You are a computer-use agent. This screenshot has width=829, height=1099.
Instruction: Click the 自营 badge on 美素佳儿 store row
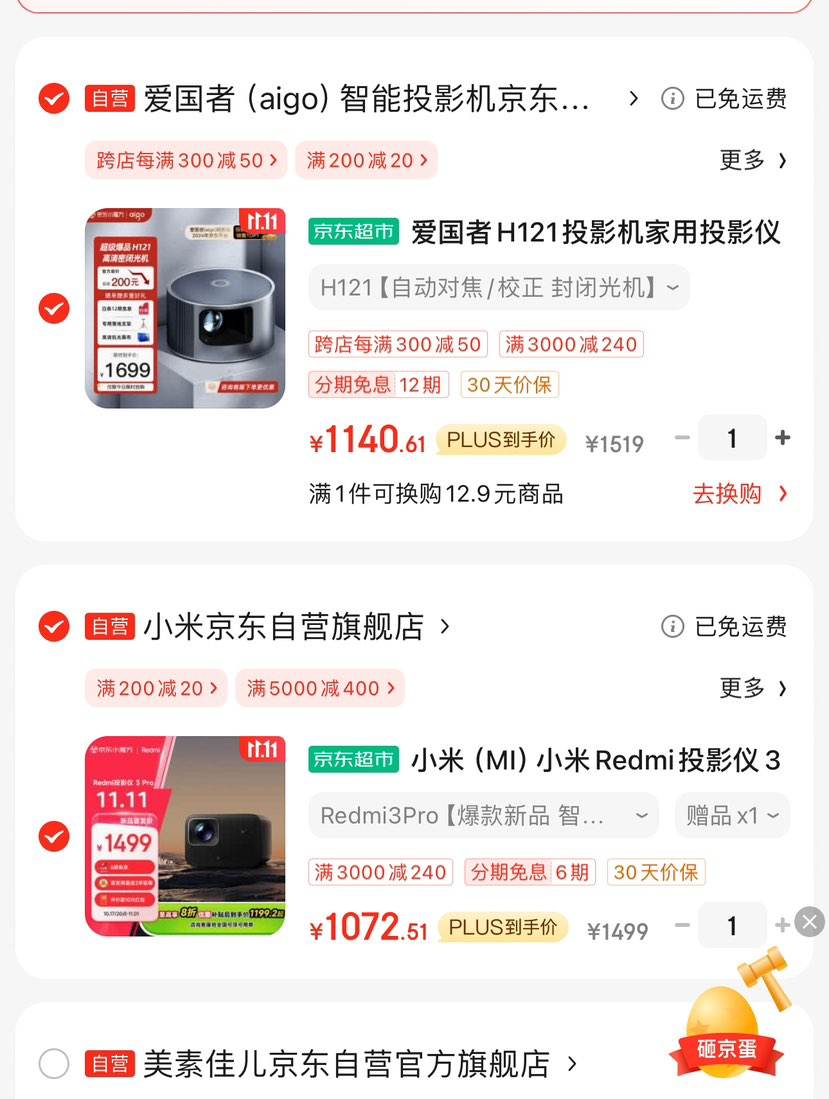[110, 1063]
